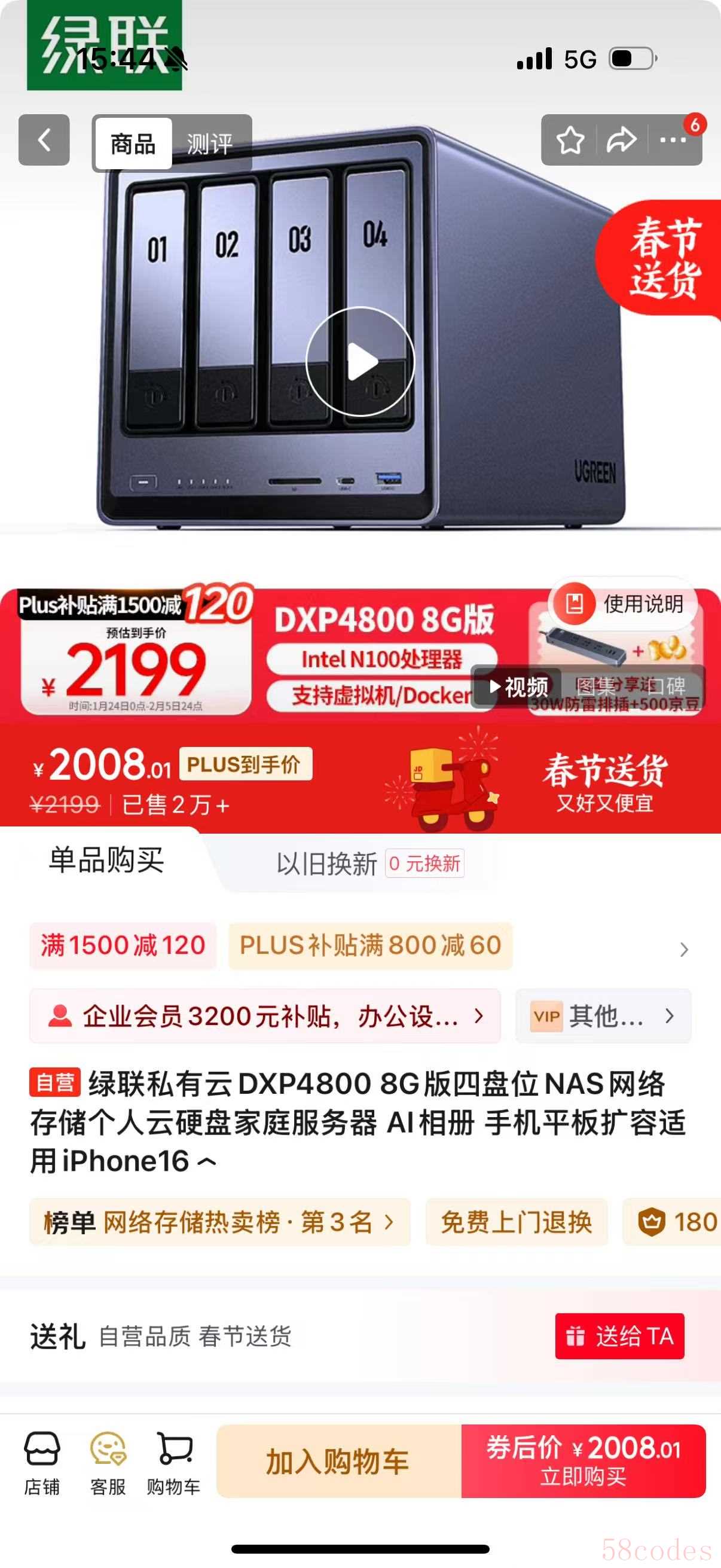
Task: View the 网络存储热卖榜 ranking
Action: point(219,1222)
